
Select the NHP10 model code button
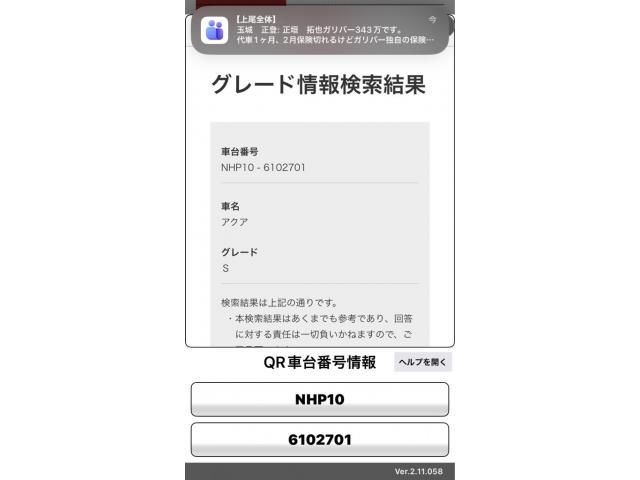pyautogui.click(x=319, y=399)
